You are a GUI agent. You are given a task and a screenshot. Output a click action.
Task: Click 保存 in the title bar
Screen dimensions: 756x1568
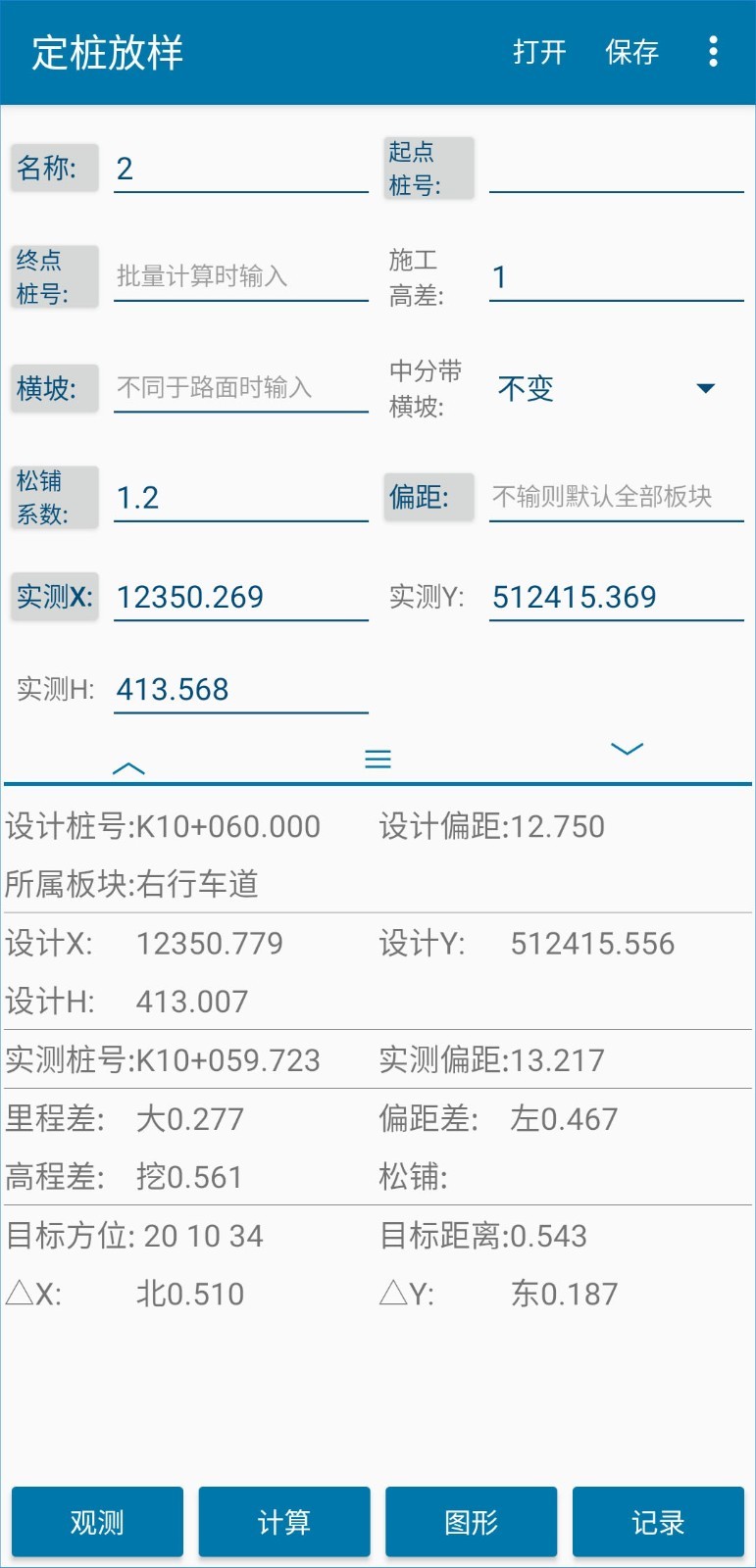coord(632,53)
